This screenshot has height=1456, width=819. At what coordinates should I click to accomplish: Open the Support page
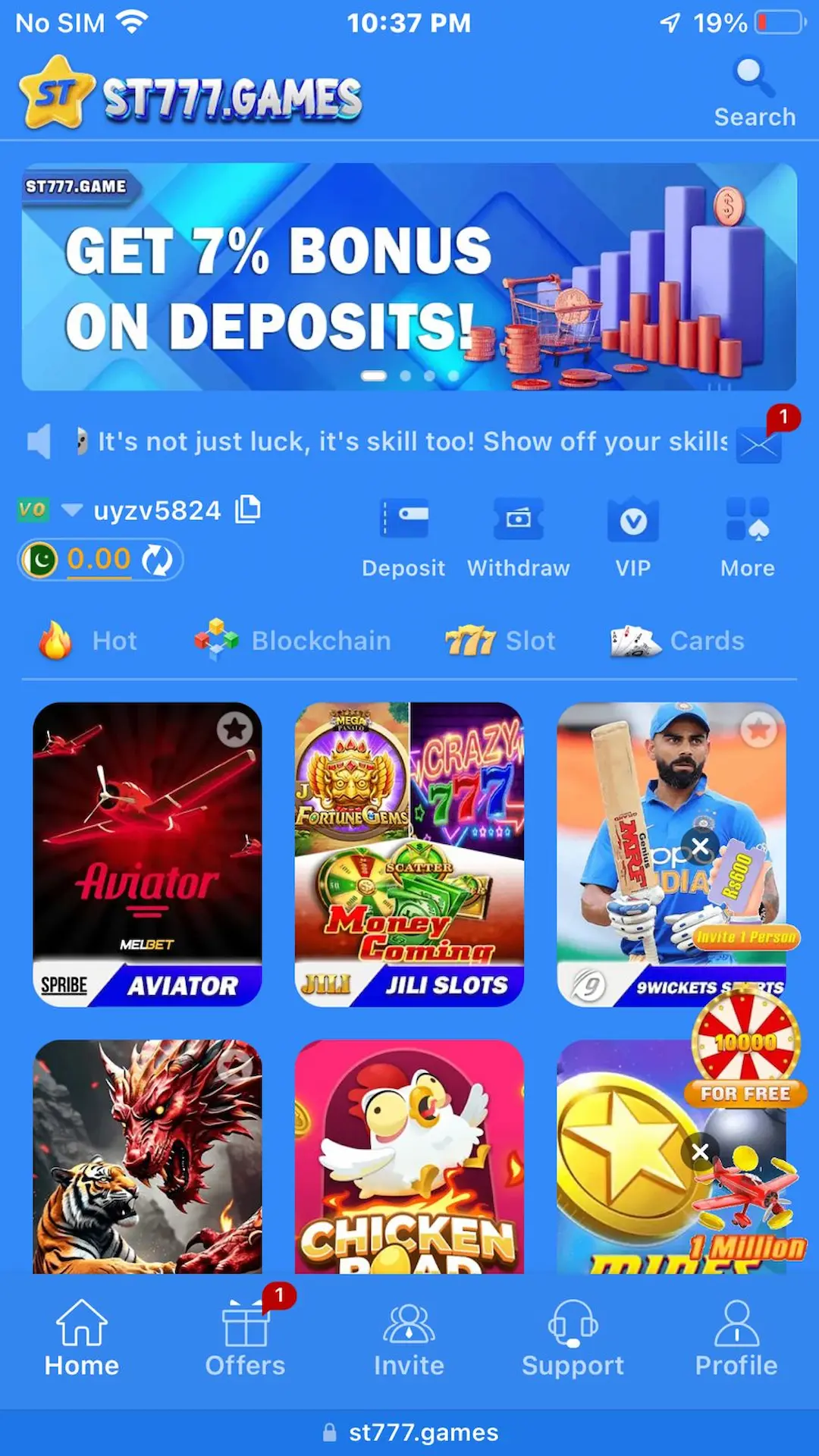pyautogui.click(x=573, y=1338)
